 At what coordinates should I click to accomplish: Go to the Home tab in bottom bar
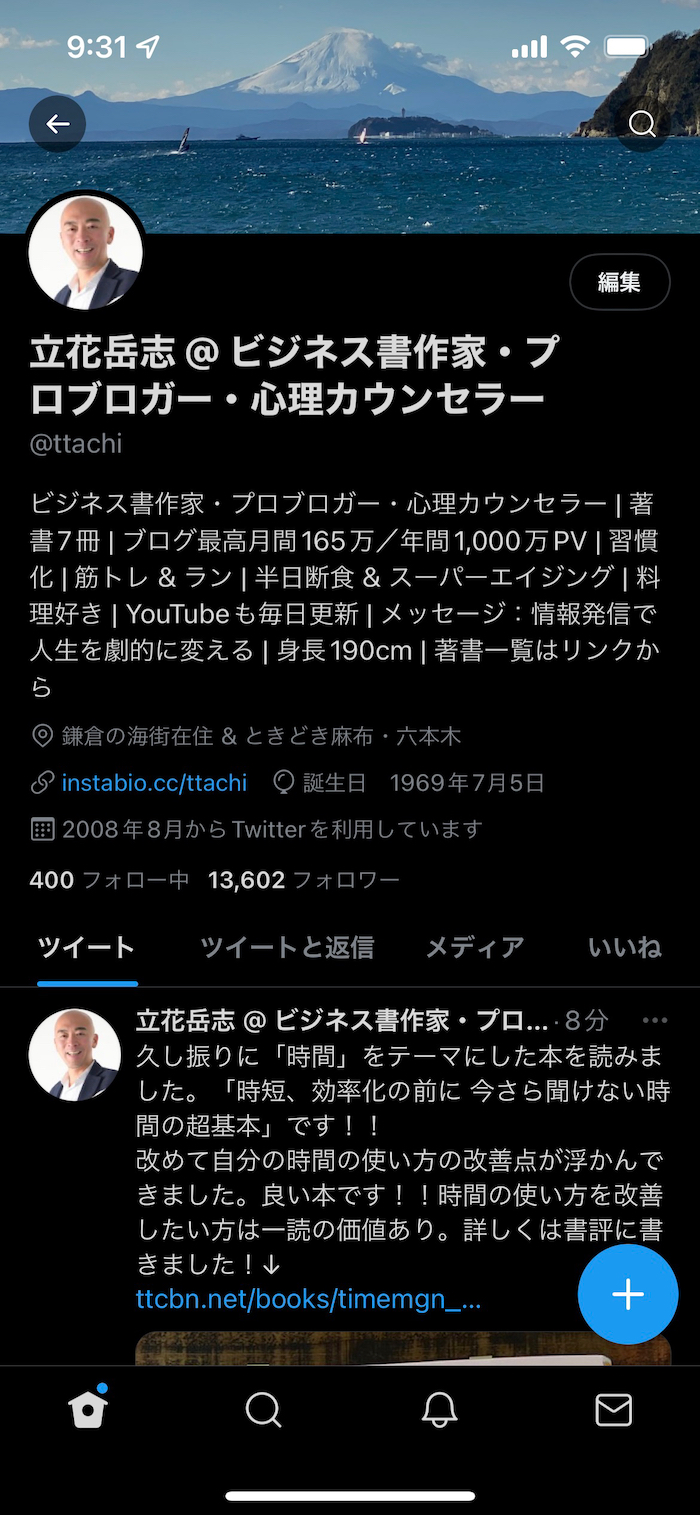tap(88, 1410)
